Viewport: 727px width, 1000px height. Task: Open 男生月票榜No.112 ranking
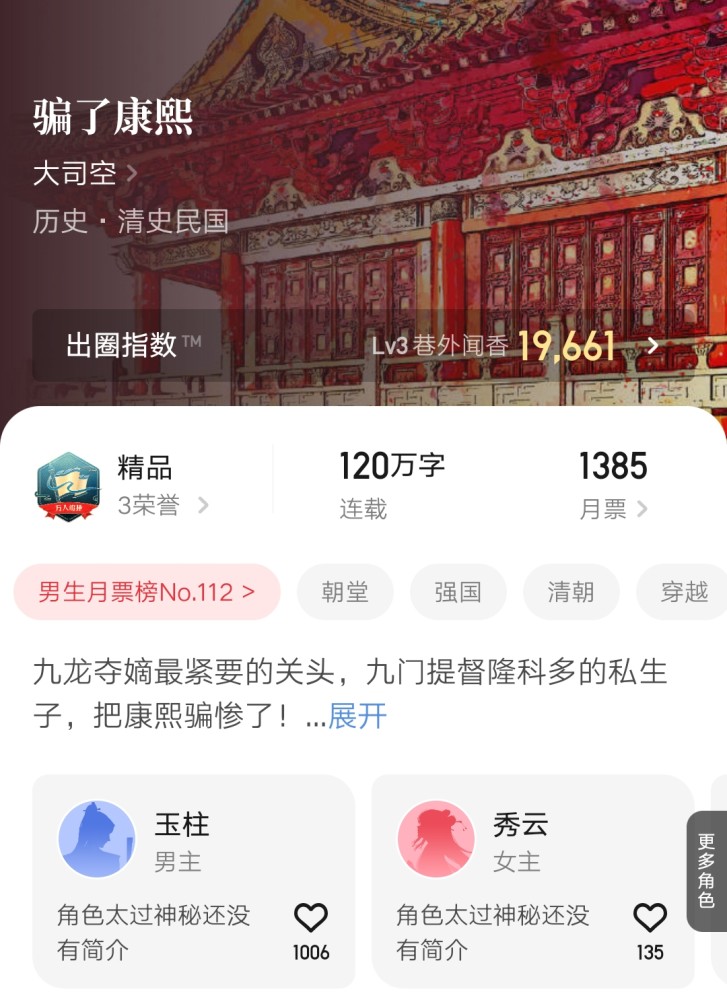pos(147,592)
